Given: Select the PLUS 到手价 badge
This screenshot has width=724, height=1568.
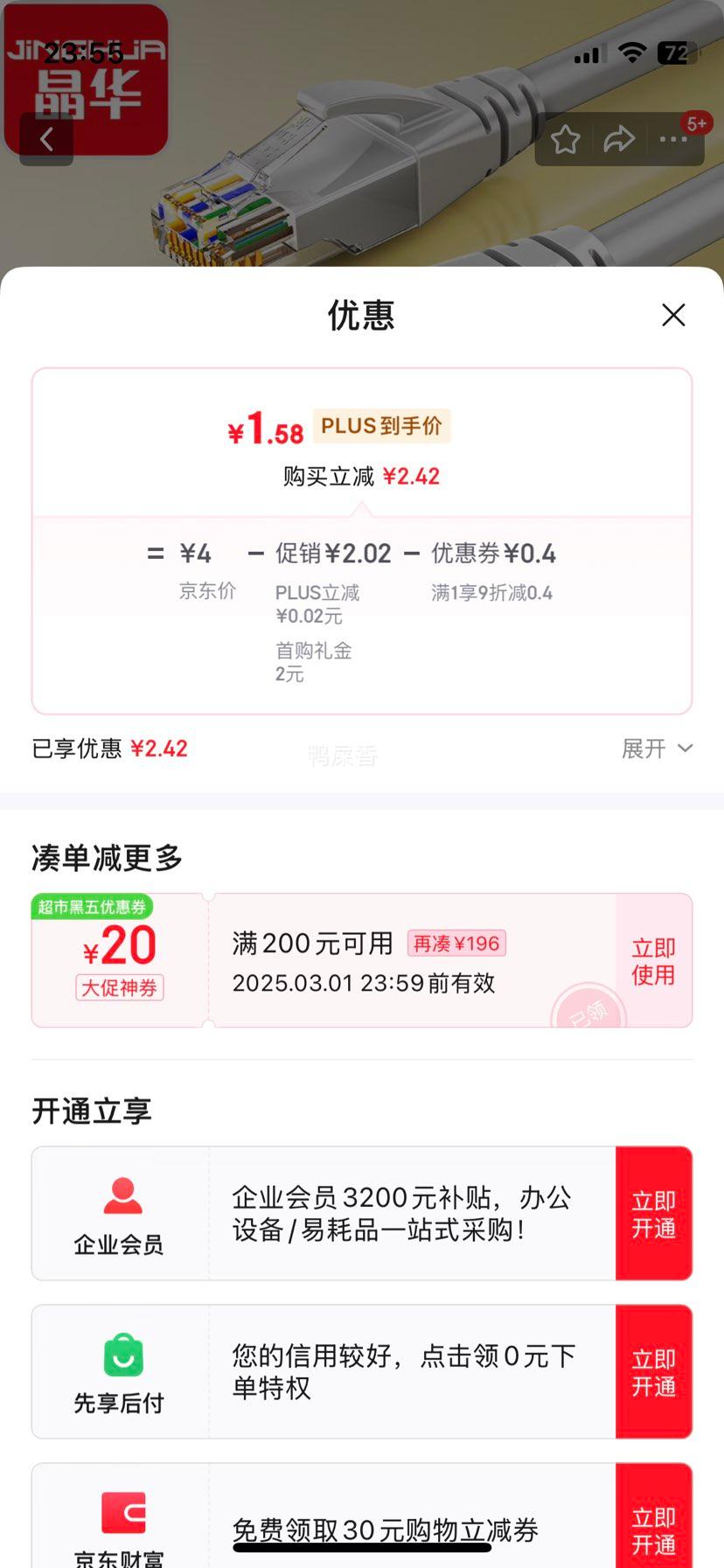Looking at the screenshot, I should [x=380, y=426].
